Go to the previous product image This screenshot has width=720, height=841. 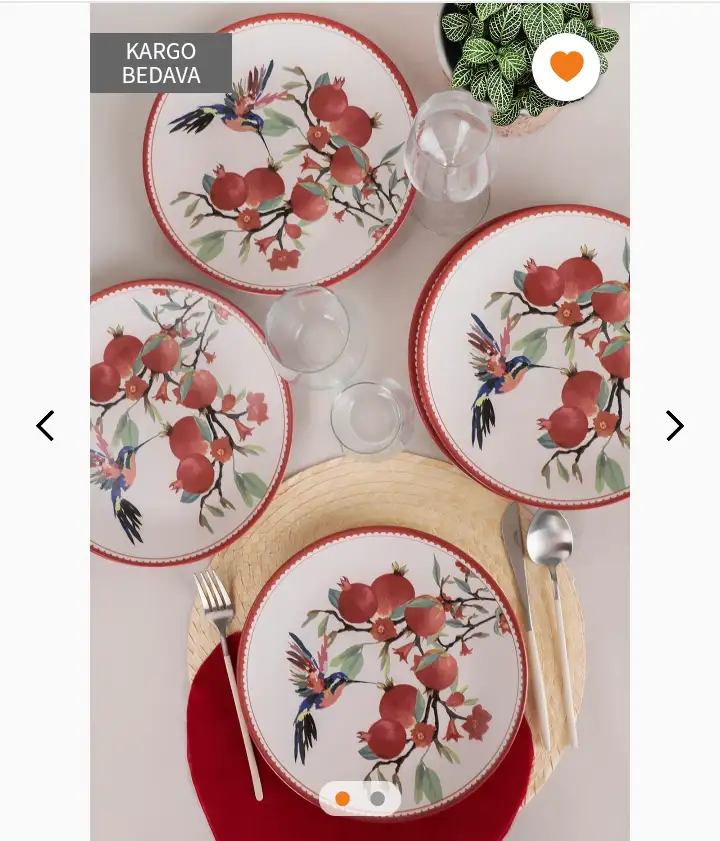45,426
